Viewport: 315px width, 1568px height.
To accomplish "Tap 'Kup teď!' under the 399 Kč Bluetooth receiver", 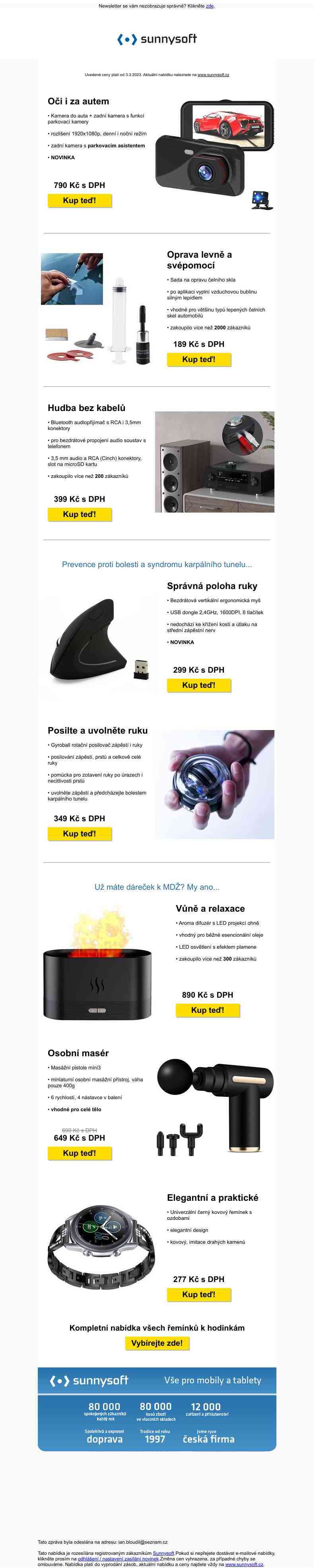I will [x=80, y=514].
